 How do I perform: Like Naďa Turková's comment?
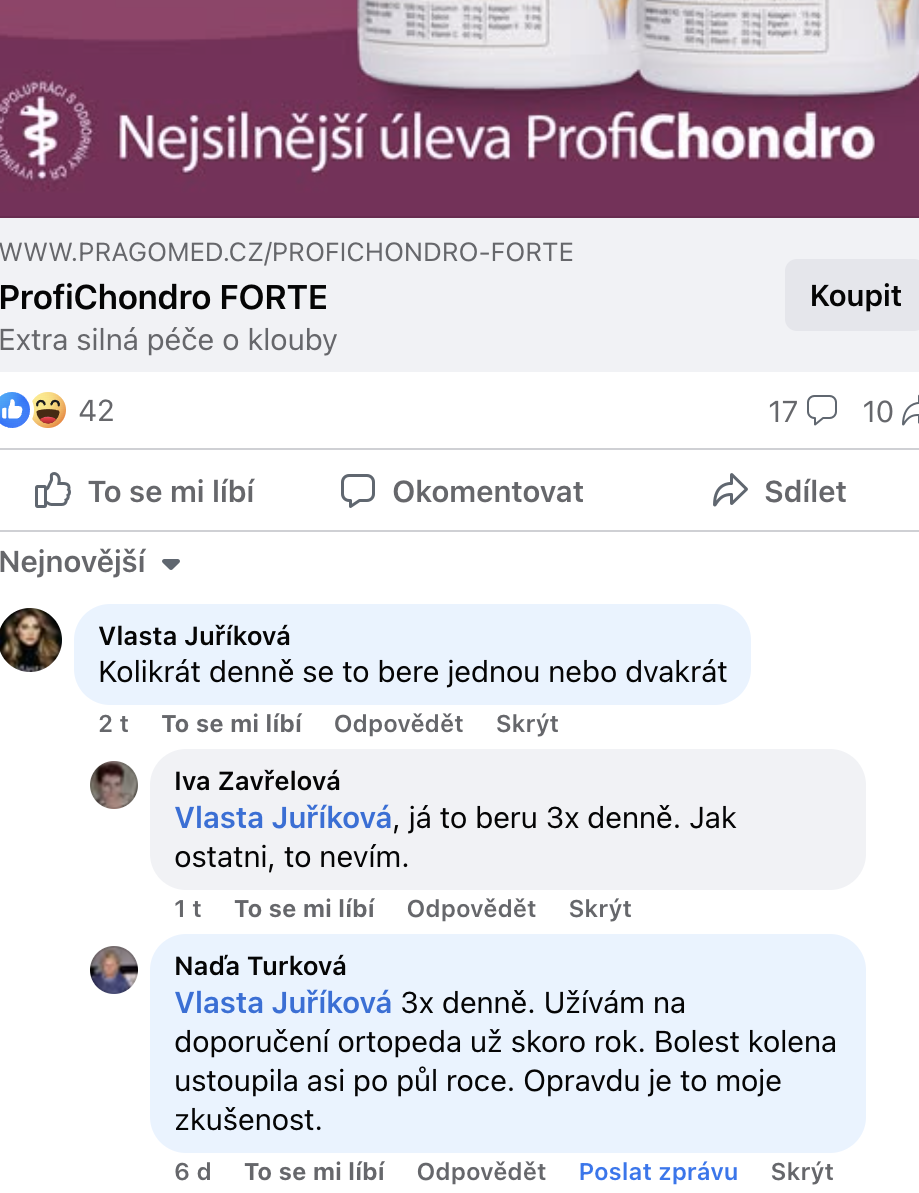(314, 1172)
